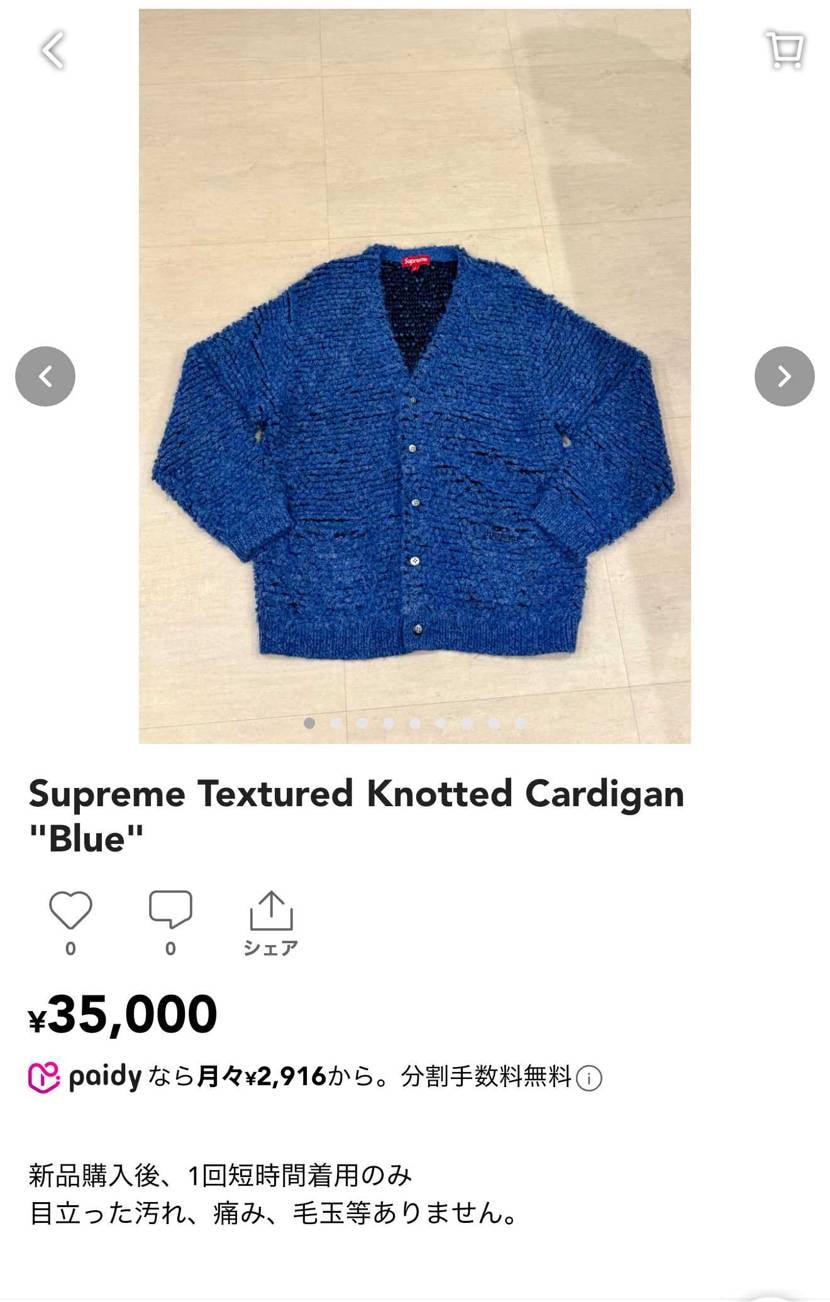Tap the comment count number
Screen dimensions: 830x1302
tap(170, 948)
